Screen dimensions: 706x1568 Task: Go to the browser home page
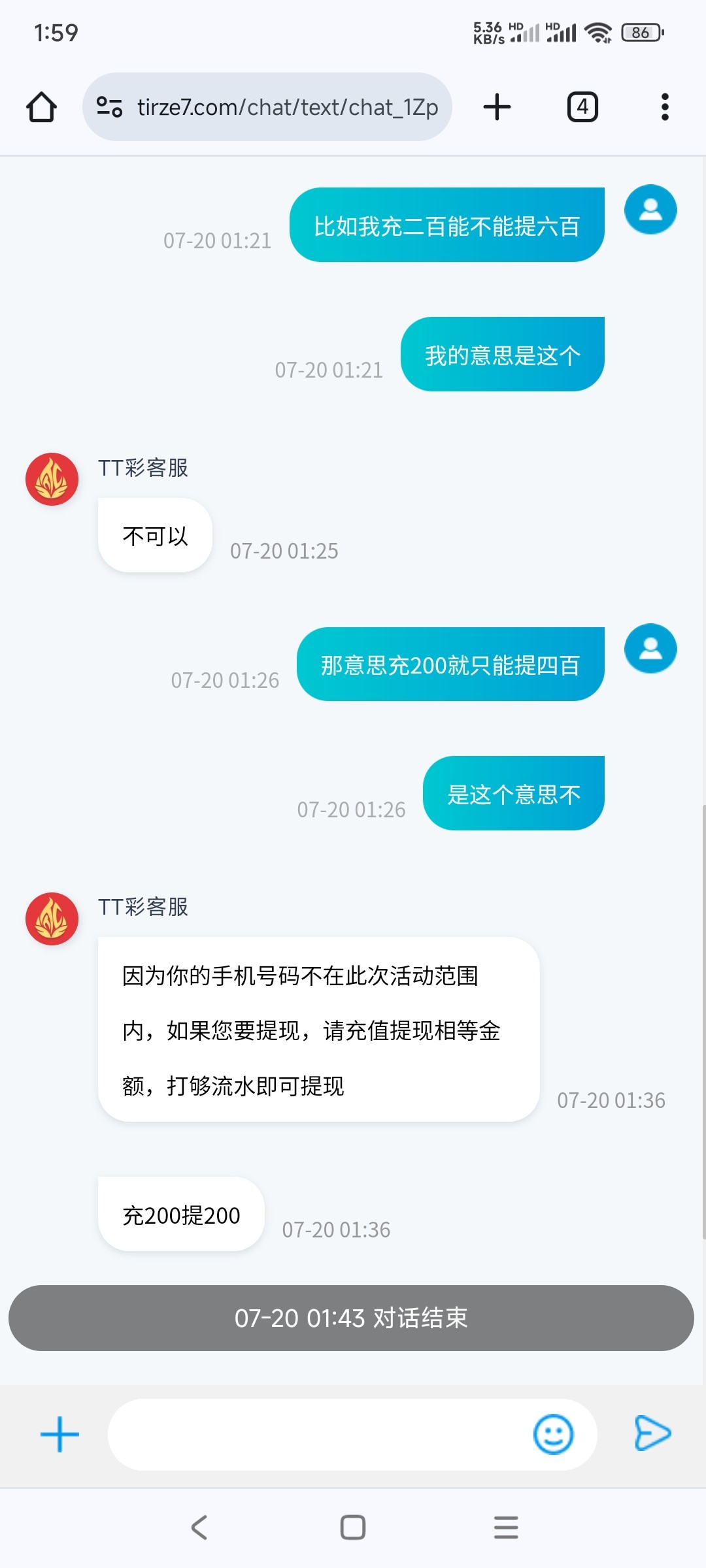(x=41, y=107)
